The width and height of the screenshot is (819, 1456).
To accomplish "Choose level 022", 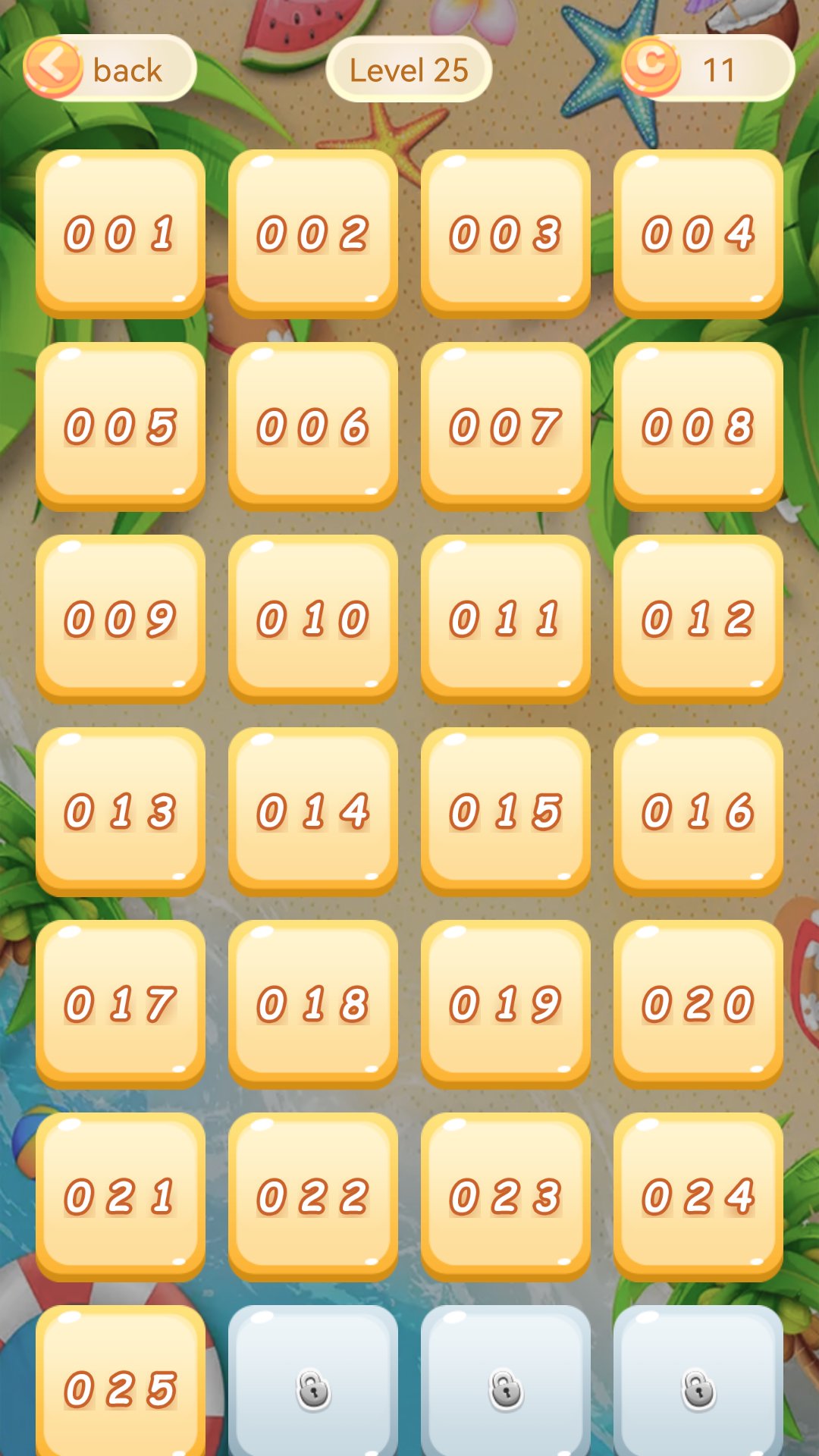I will (313, 1197).
